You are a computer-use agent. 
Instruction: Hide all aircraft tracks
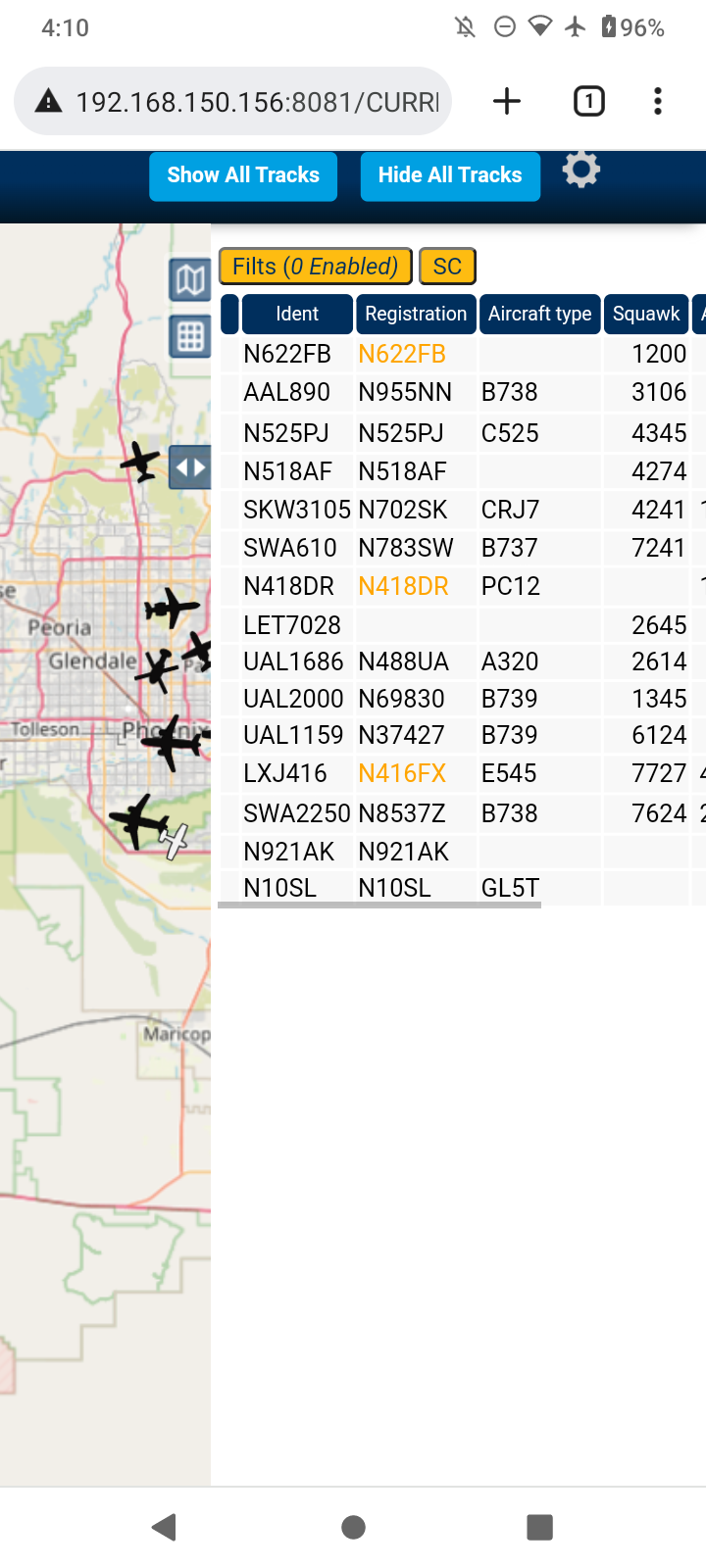[x=450, y=175]
